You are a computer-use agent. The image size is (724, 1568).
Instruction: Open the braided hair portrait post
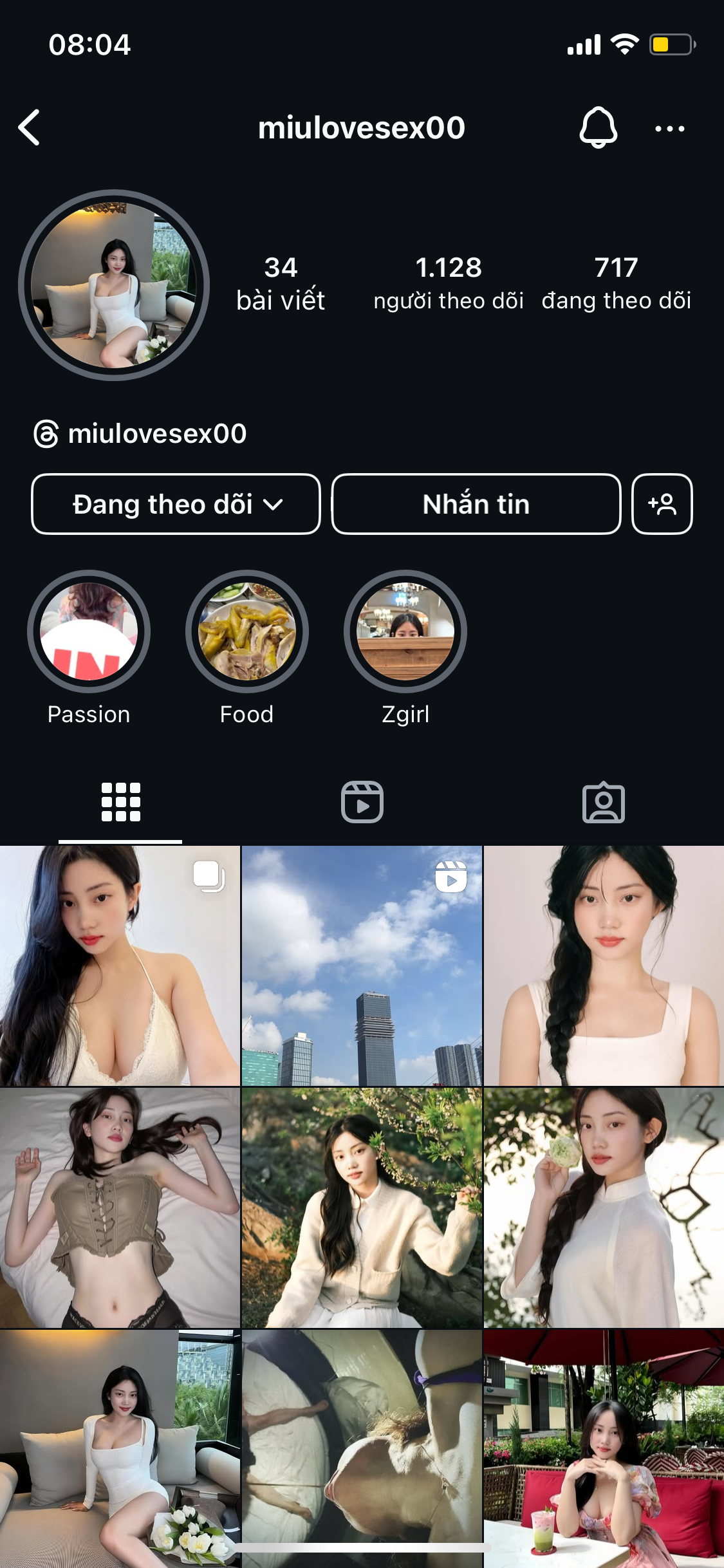[604, 966]
